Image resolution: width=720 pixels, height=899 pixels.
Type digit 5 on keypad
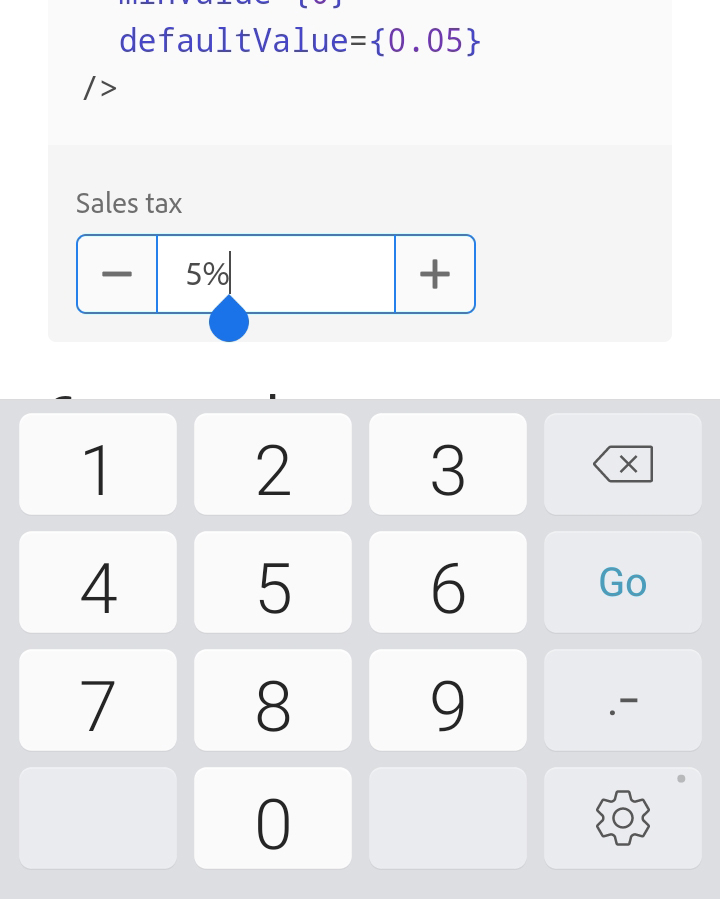coord(273,582)
